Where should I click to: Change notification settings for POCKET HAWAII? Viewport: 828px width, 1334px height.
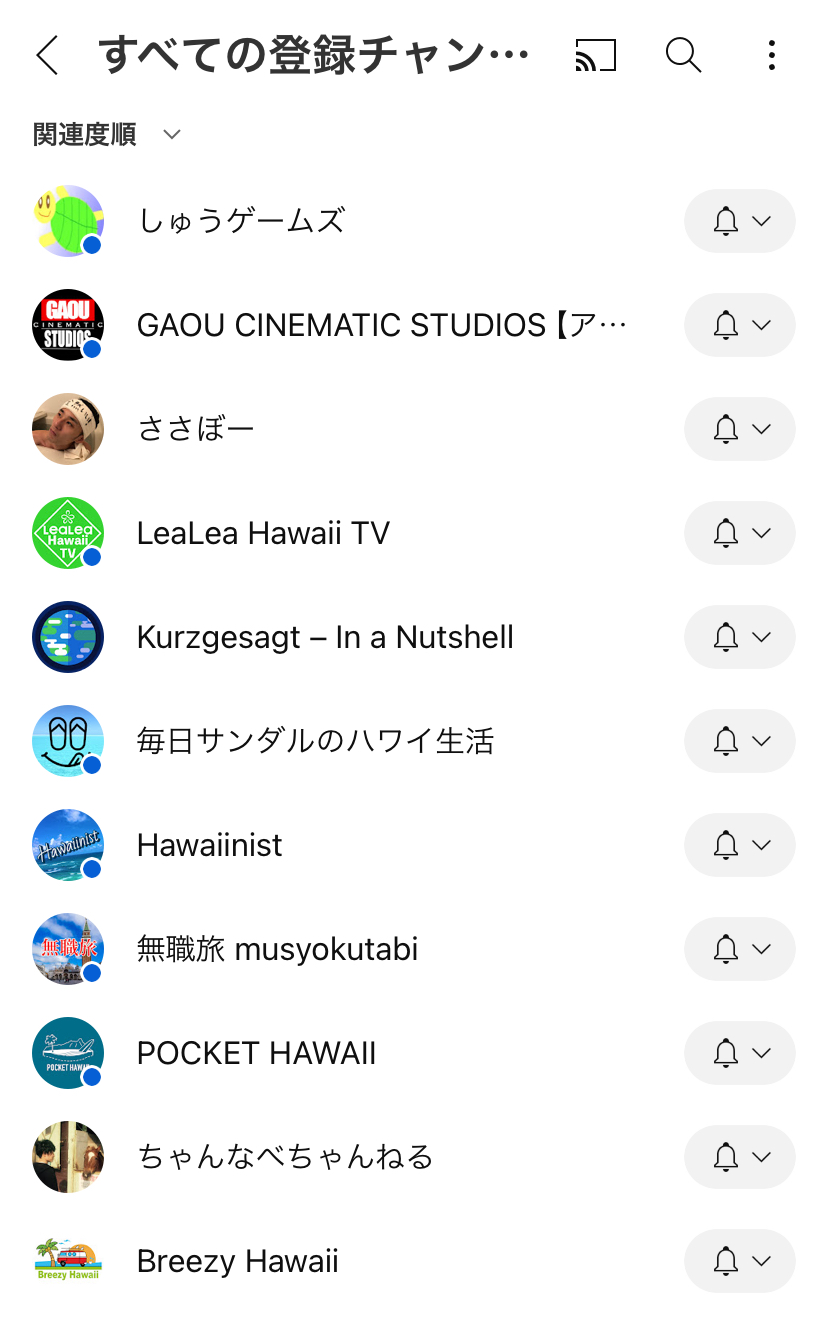coord(740,1053)
